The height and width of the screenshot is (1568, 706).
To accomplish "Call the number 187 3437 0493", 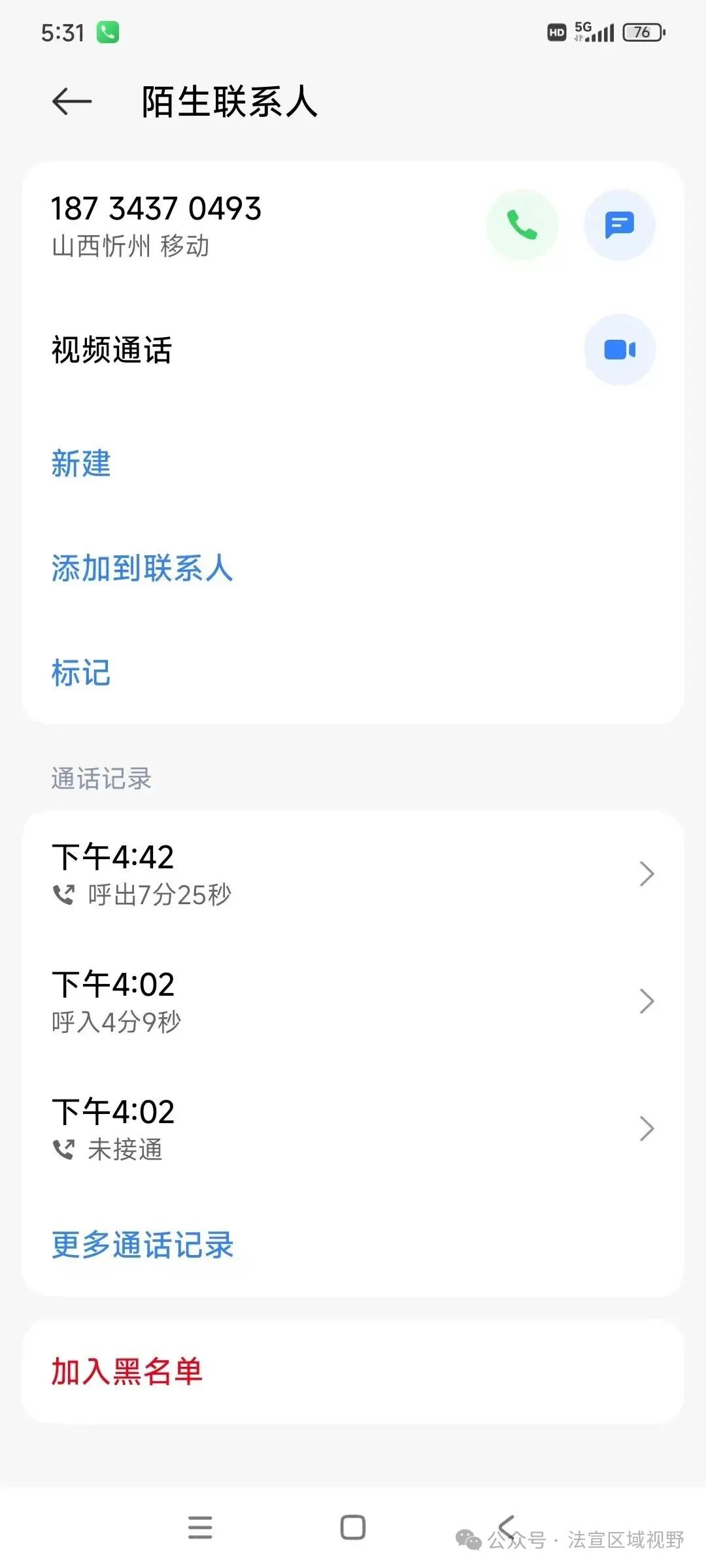I will (522, 225).
